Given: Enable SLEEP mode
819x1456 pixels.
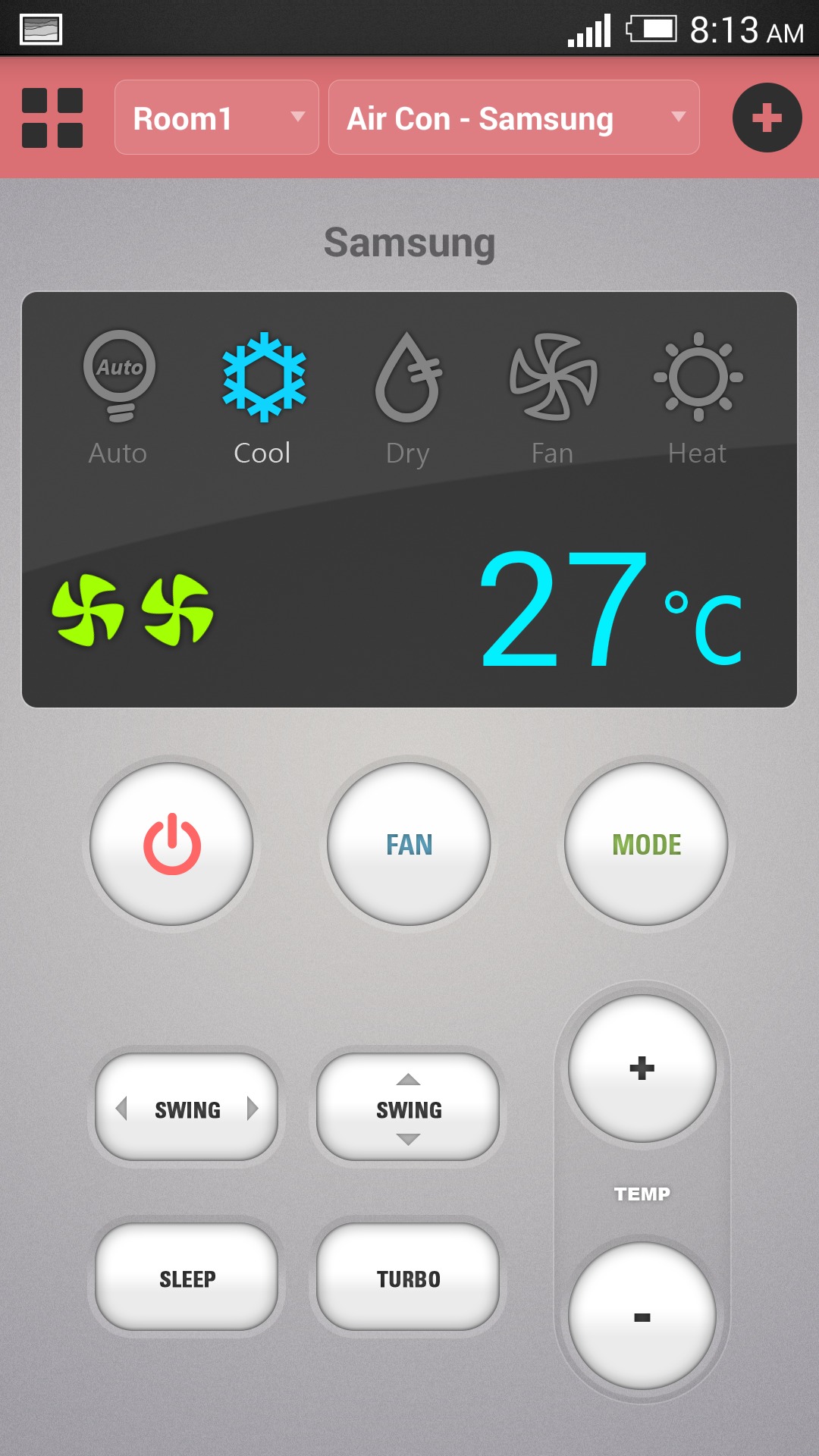Looking at the screenshot, I should tap(187, 1277).
